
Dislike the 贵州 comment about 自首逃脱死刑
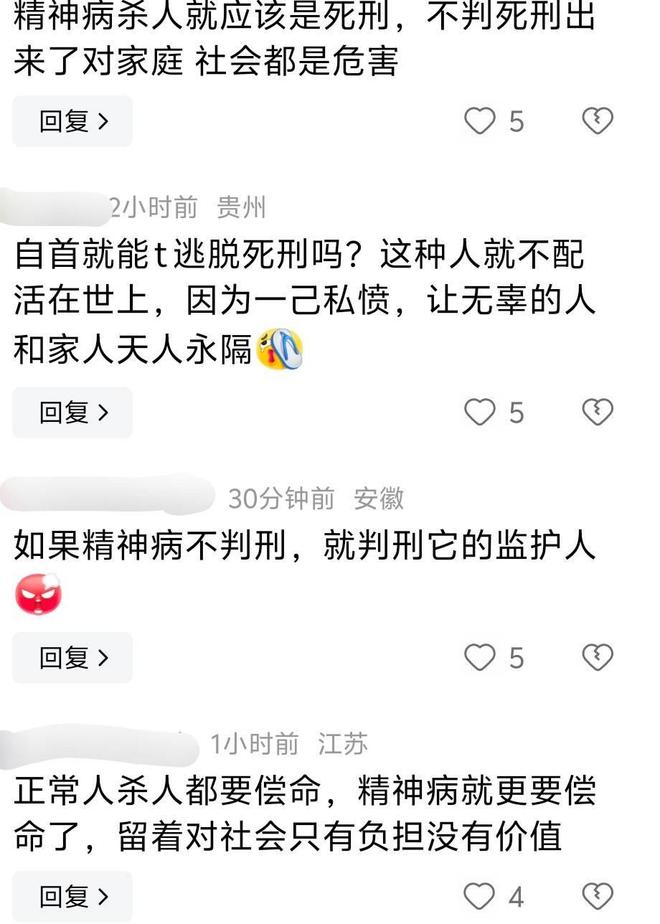point(597,412)
